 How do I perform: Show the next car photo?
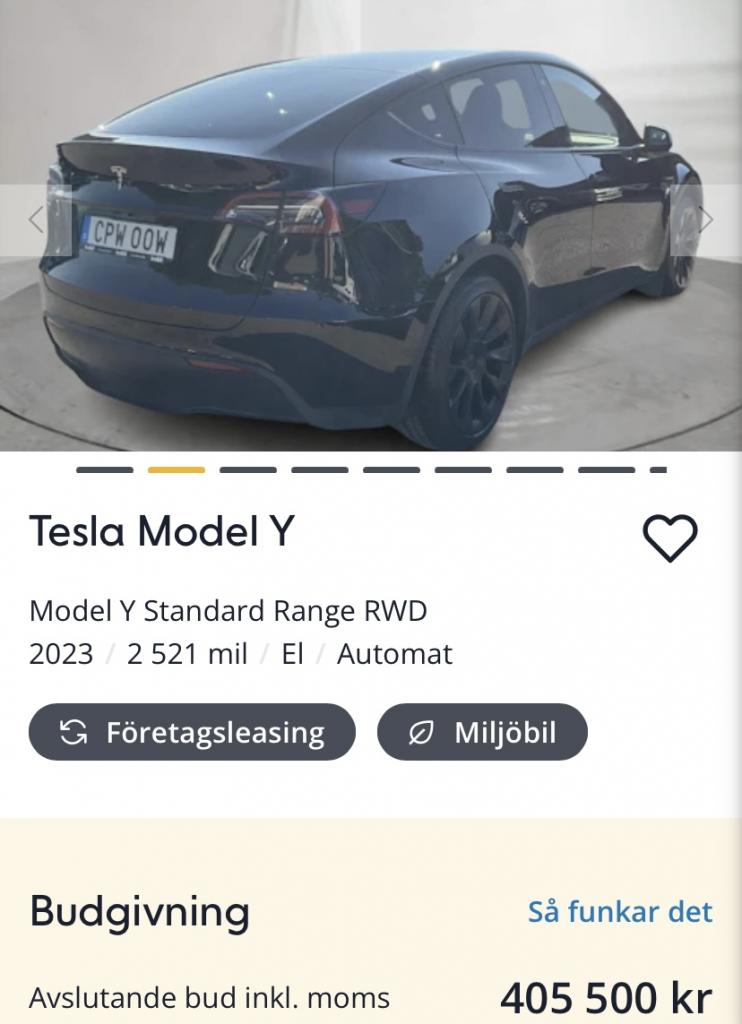705,220
